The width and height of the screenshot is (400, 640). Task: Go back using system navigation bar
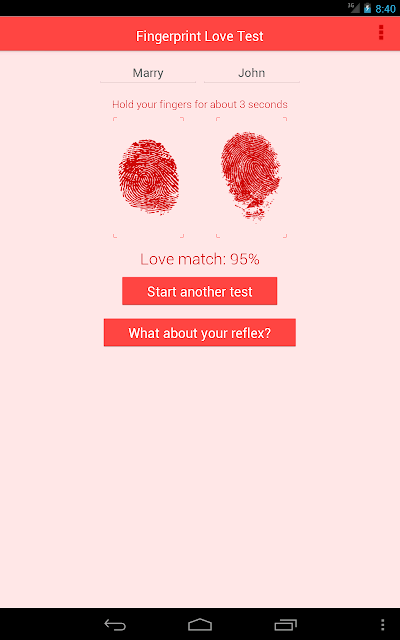click(x=115, y=625)
